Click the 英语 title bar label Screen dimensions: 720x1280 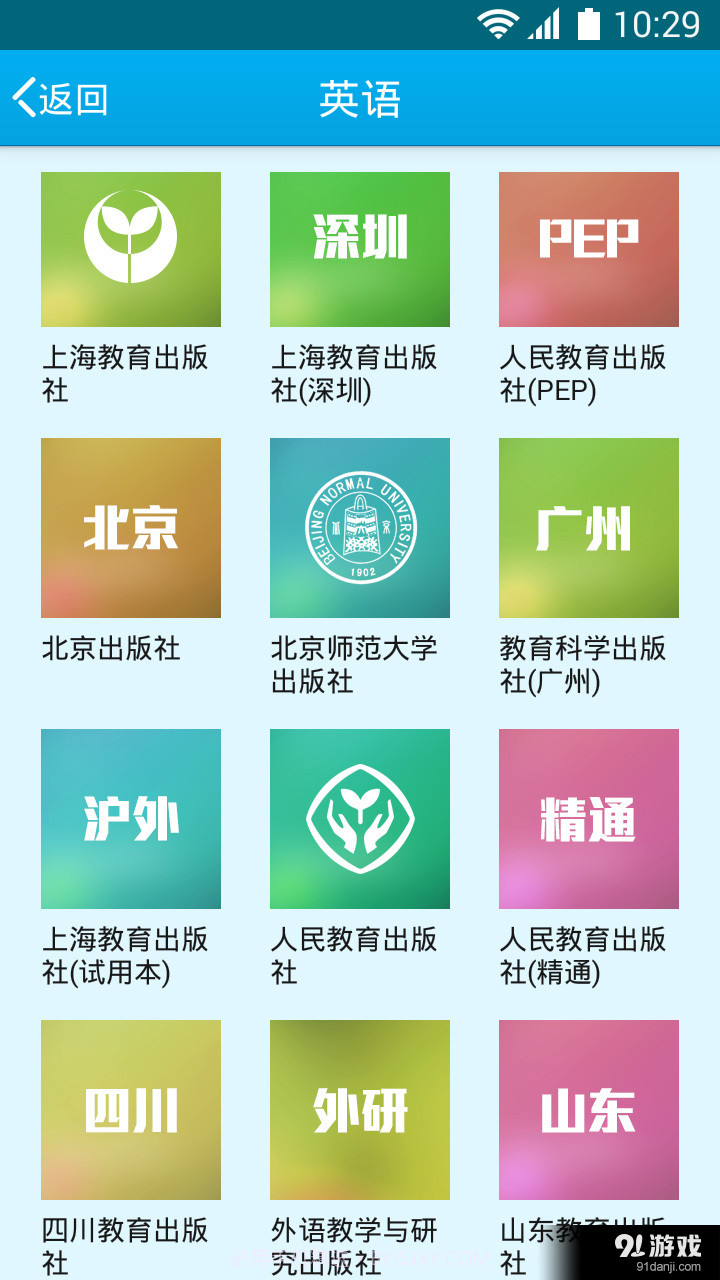coord(360,99)
